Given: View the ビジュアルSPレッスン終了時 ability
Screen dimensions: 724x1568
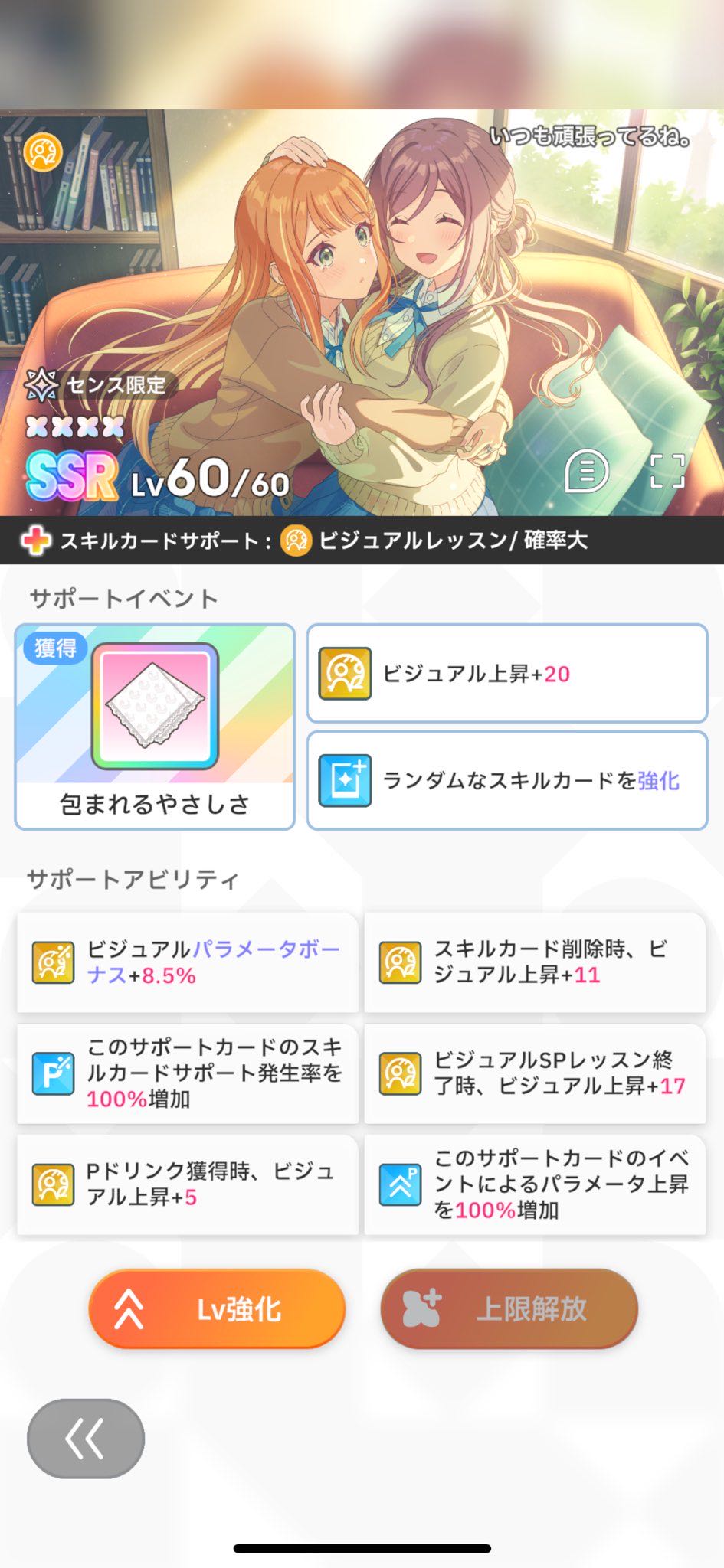Looking at the screenshot, I should [x=534, y=1073].
